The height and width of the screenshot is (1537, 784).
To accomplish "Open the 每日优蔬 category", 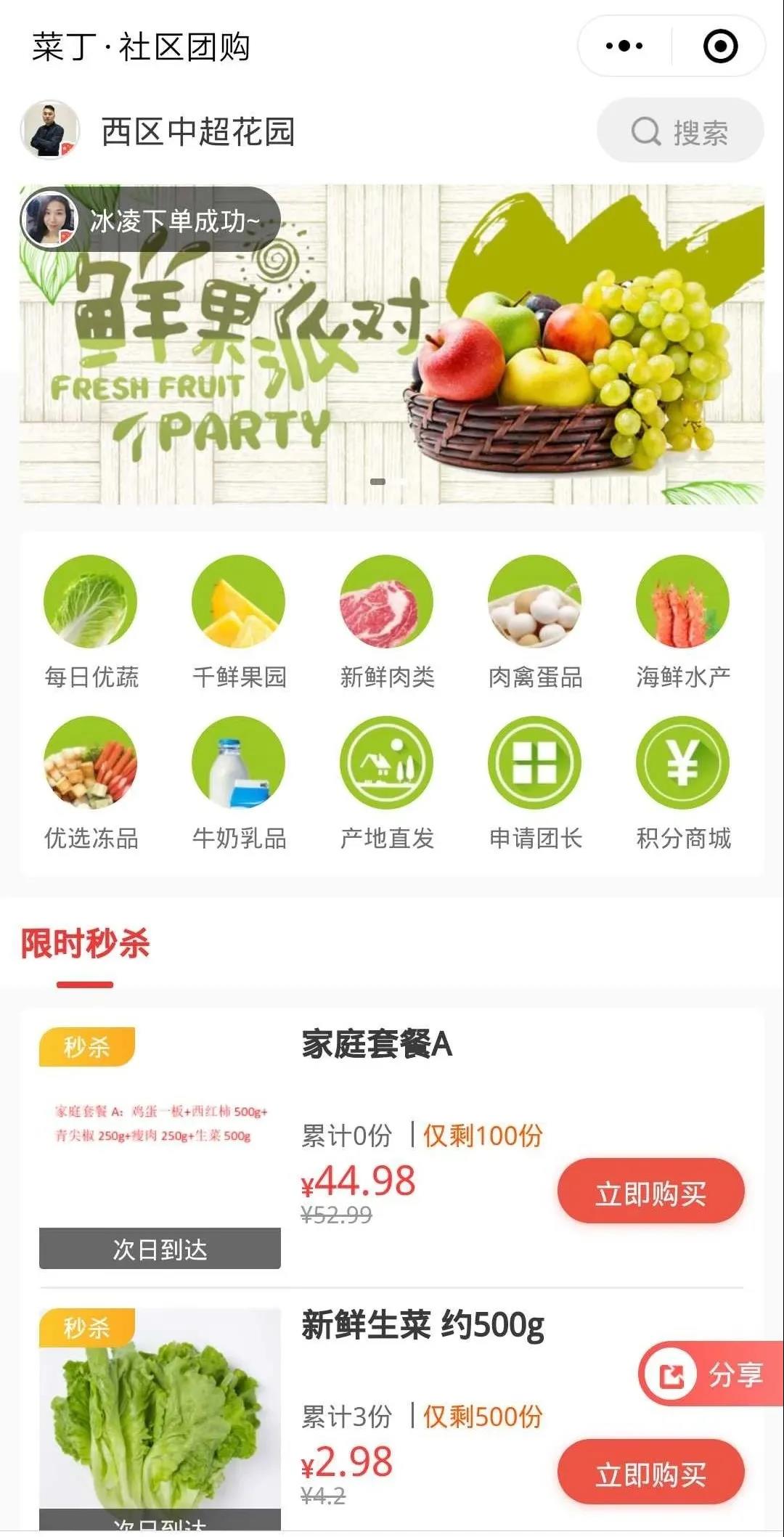I will (x=91, y=621).
